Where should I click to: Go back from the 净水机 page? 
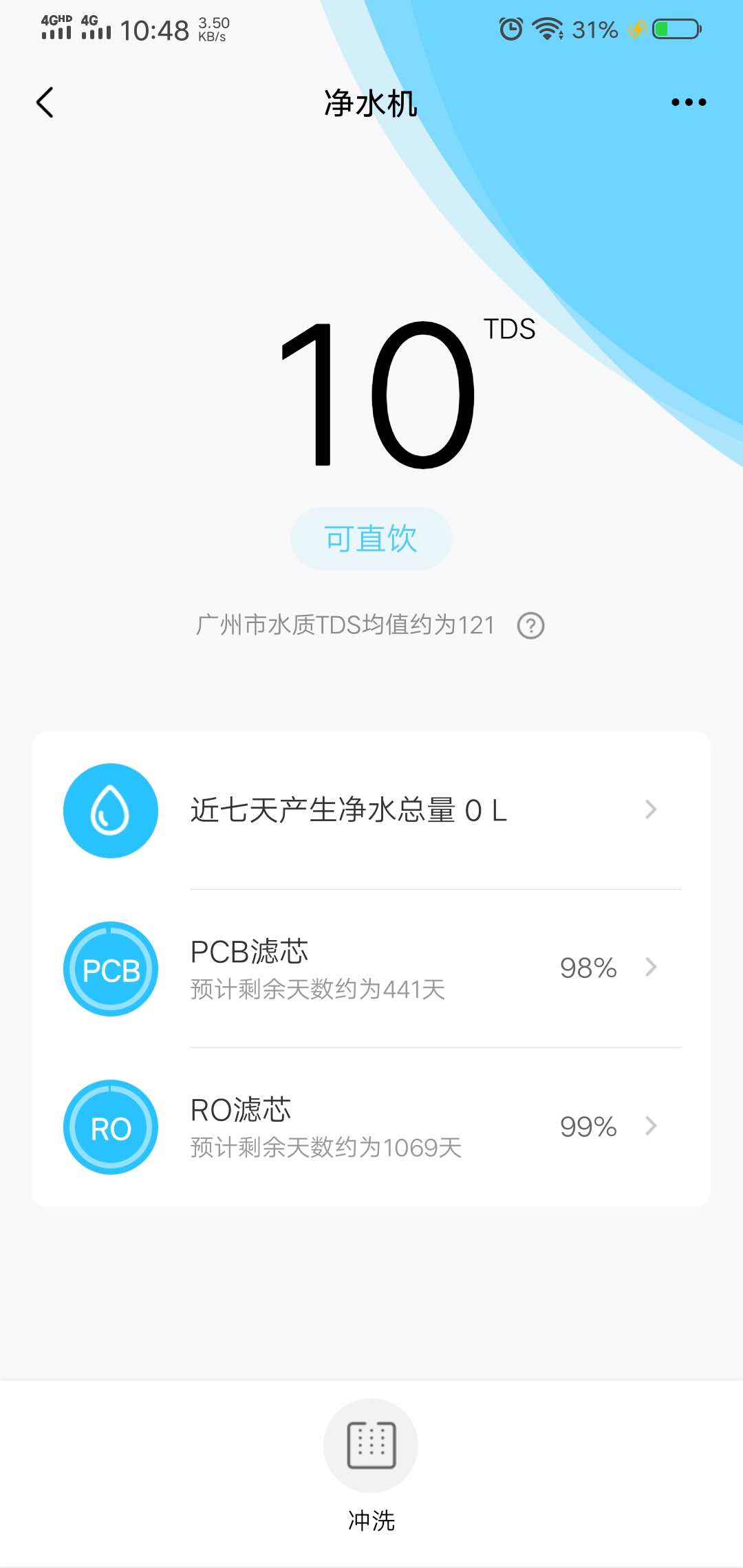(x=45, y=103)
